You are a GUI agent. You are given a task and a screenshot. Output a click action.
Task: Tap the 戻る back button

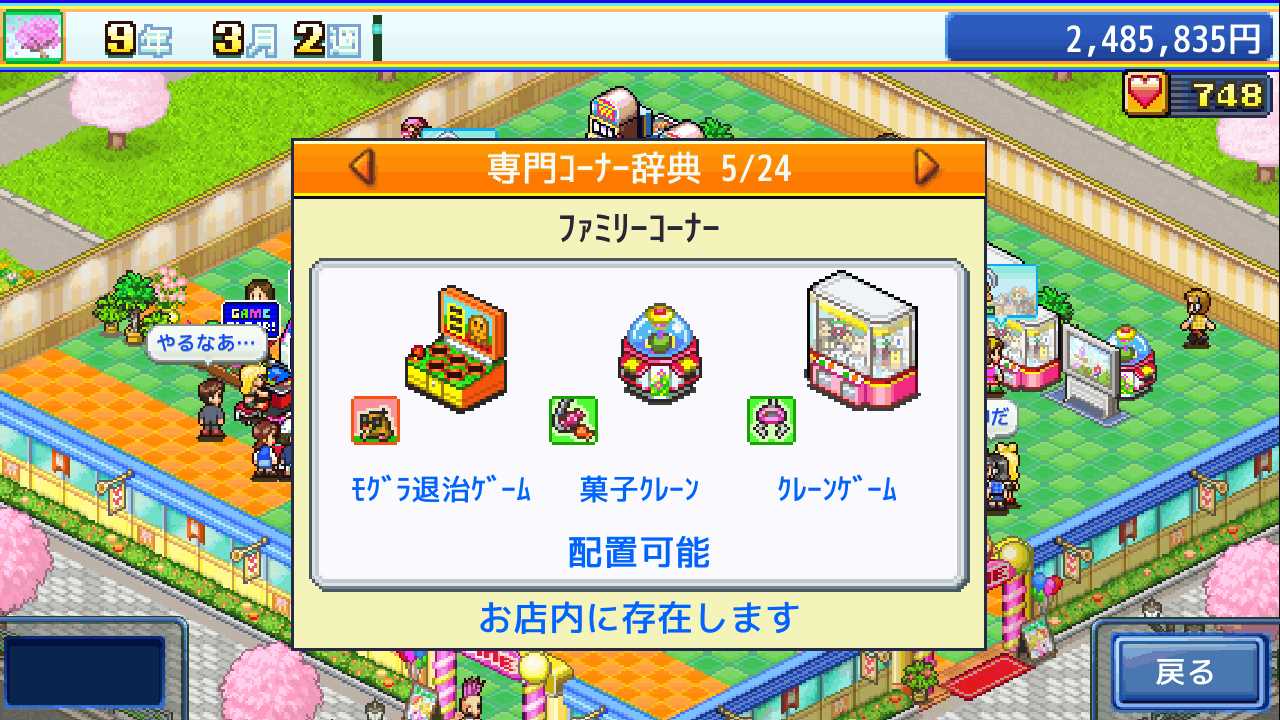[x=1185, y=672]
